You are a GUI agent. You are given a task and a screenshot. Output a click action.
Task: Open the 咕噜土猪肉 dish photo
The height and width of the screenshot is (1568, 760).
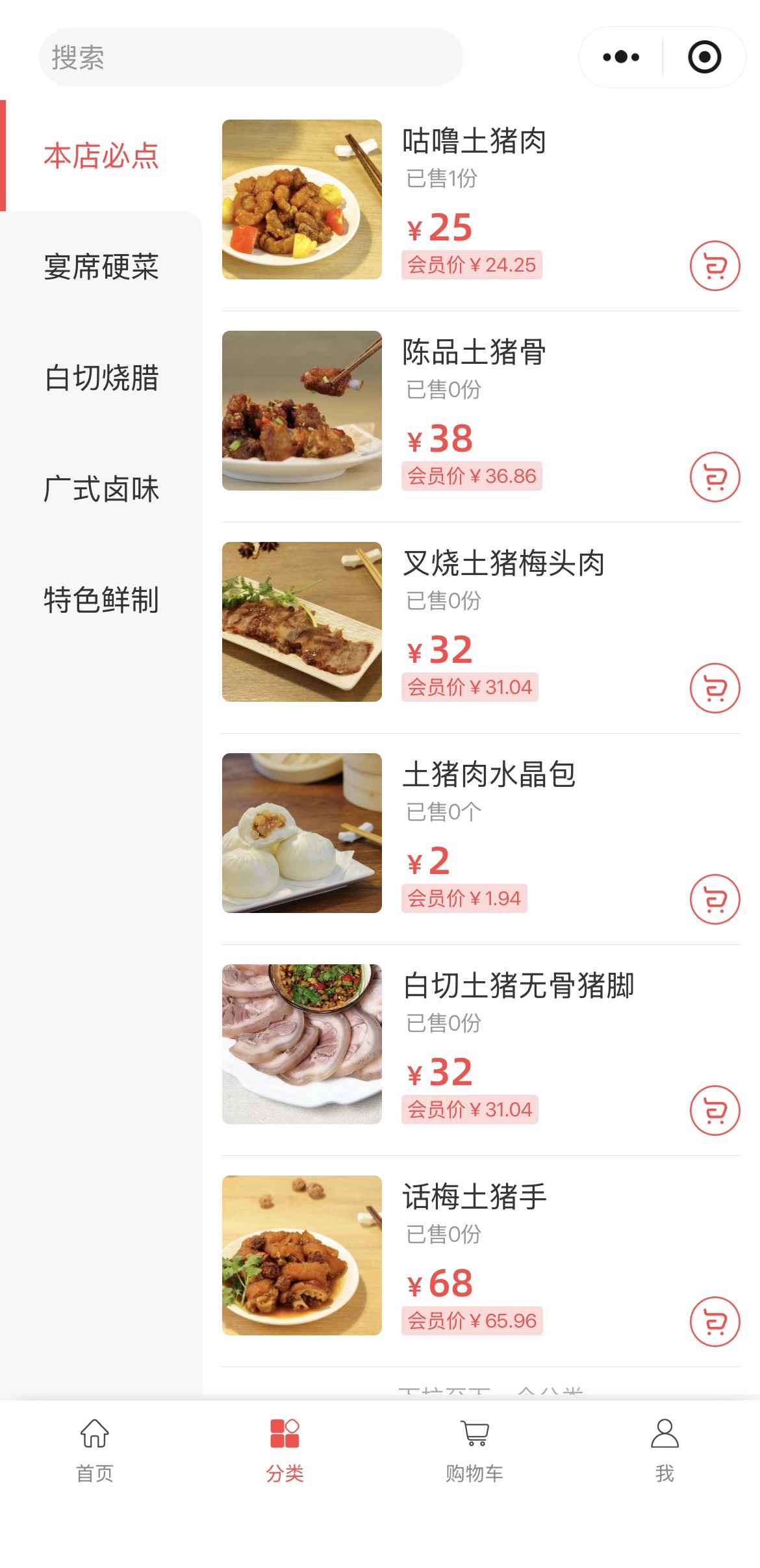(302, 199)
